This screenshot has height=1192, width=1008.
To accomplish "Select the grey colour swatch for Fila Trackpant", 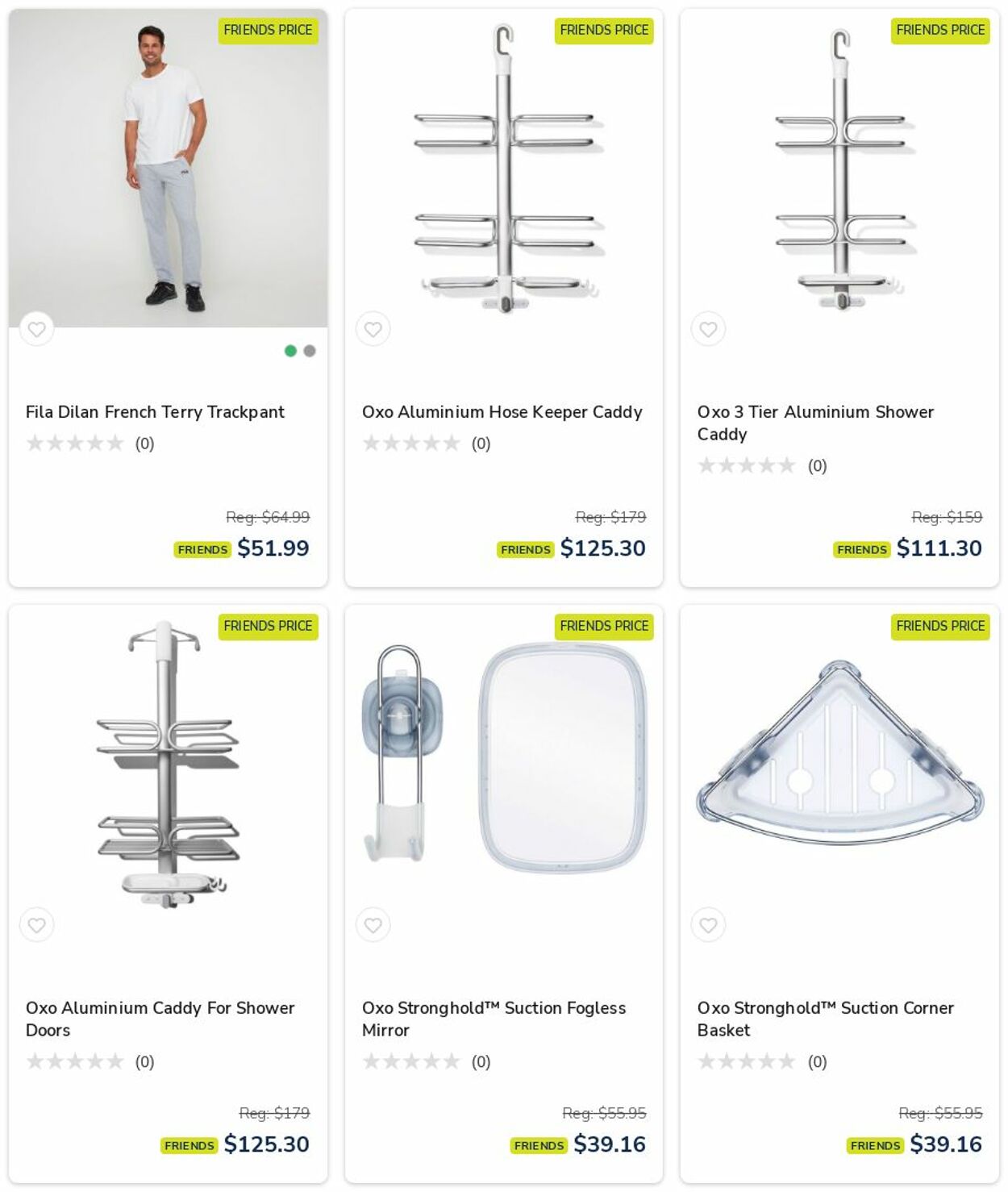I will [x=310, y=351].
